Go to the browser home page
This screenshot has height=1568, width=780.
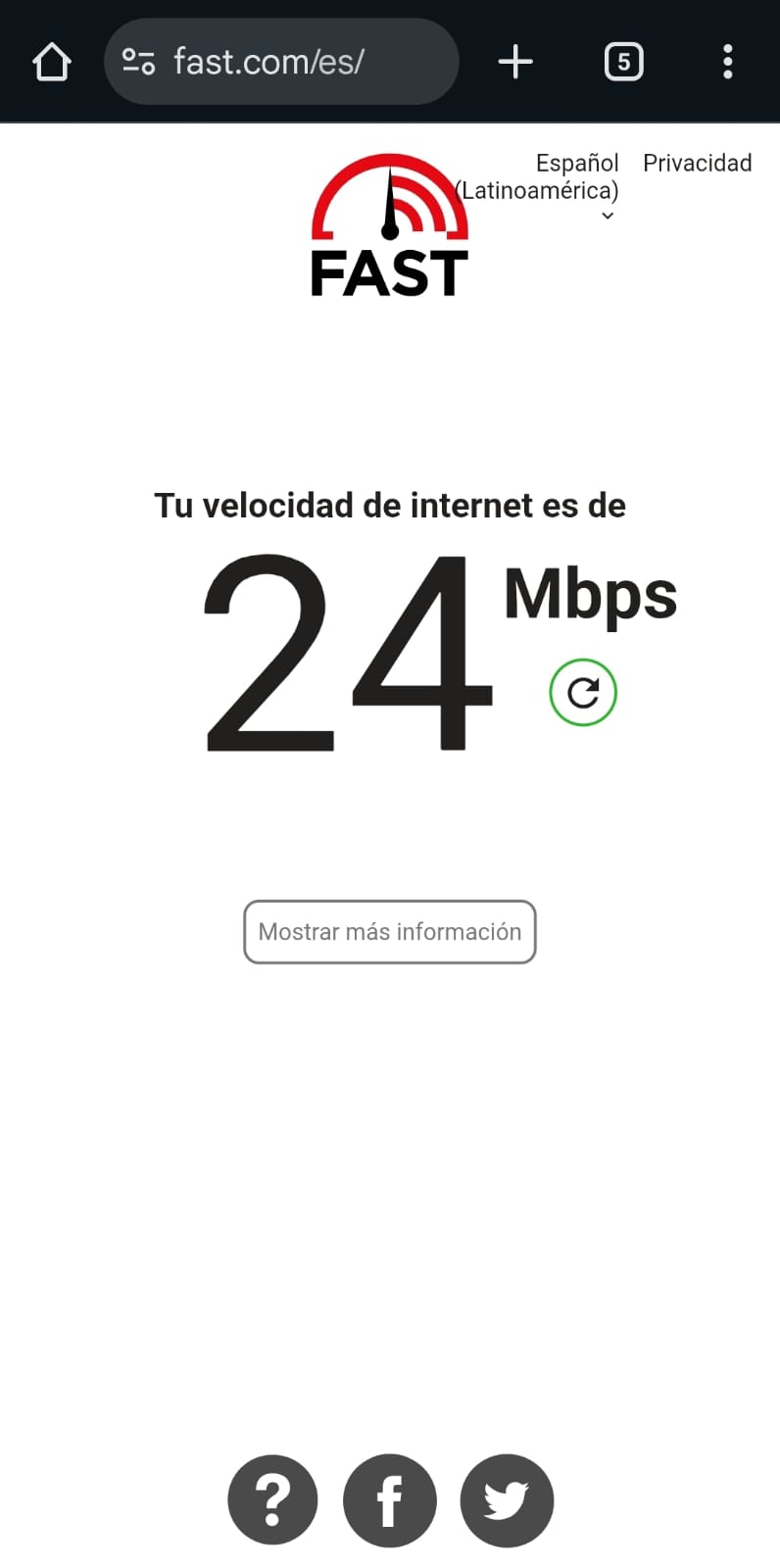[52, 62]
